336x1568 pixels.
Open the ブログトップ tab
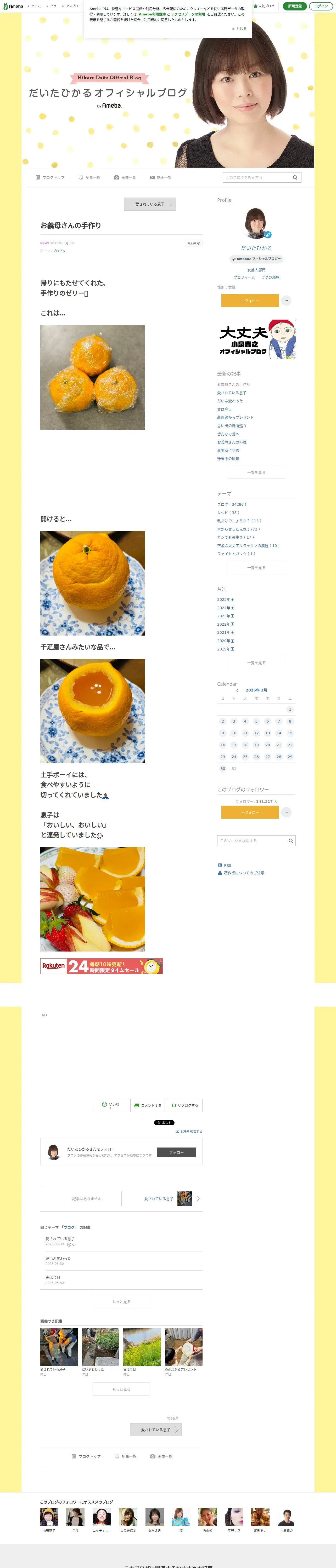(50, 177)
